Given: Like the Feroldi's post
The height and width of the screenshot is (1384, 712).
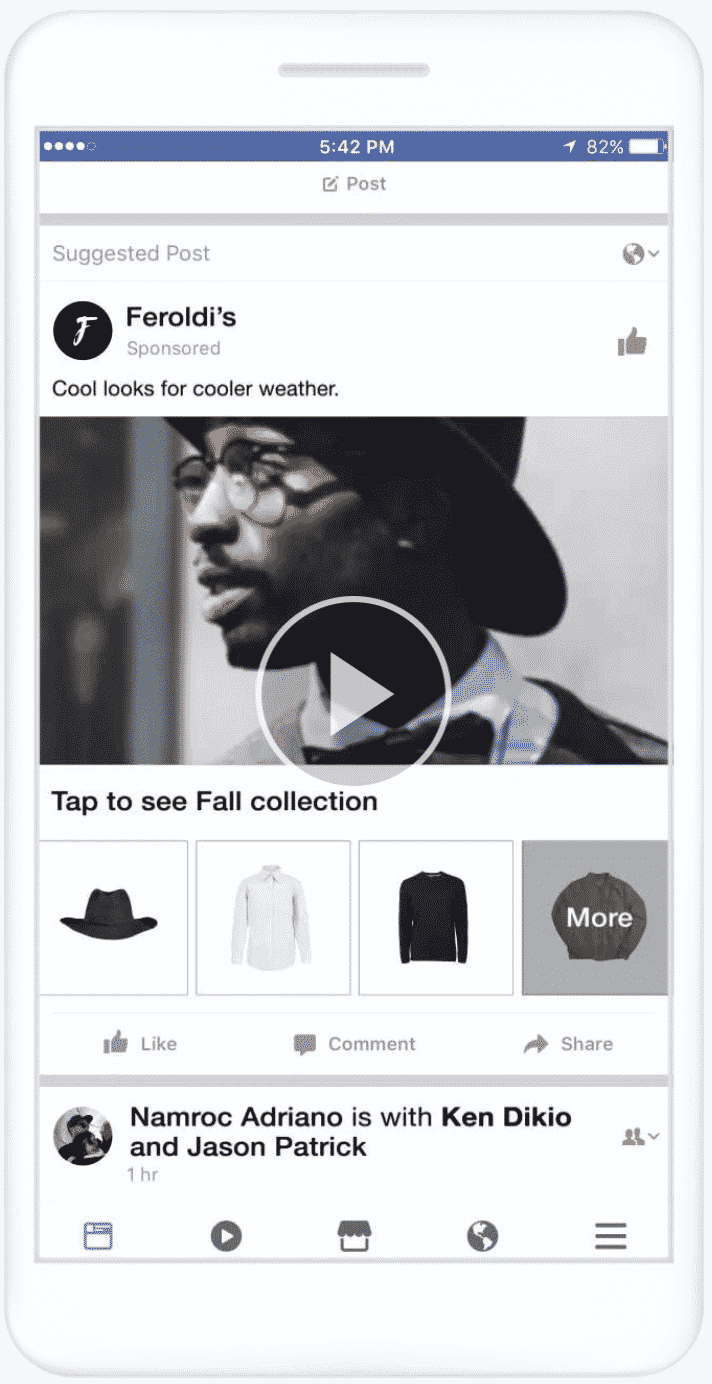Looking at the screenshot, I should coord(140,1044).
